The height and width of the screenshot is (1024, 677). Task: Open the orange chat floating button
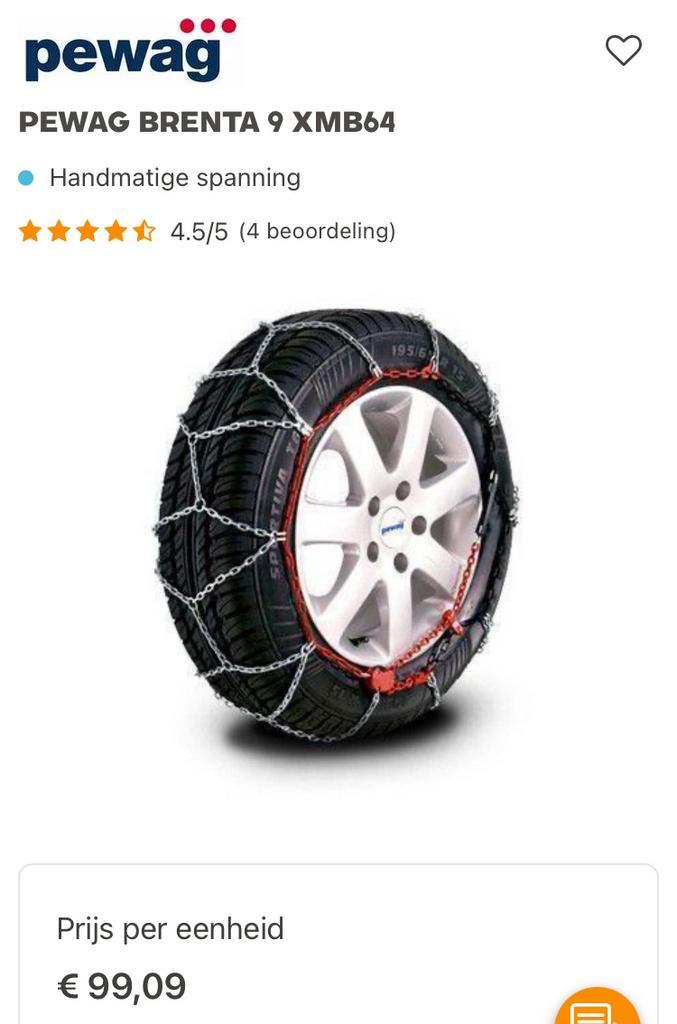tap(598, 1008)
